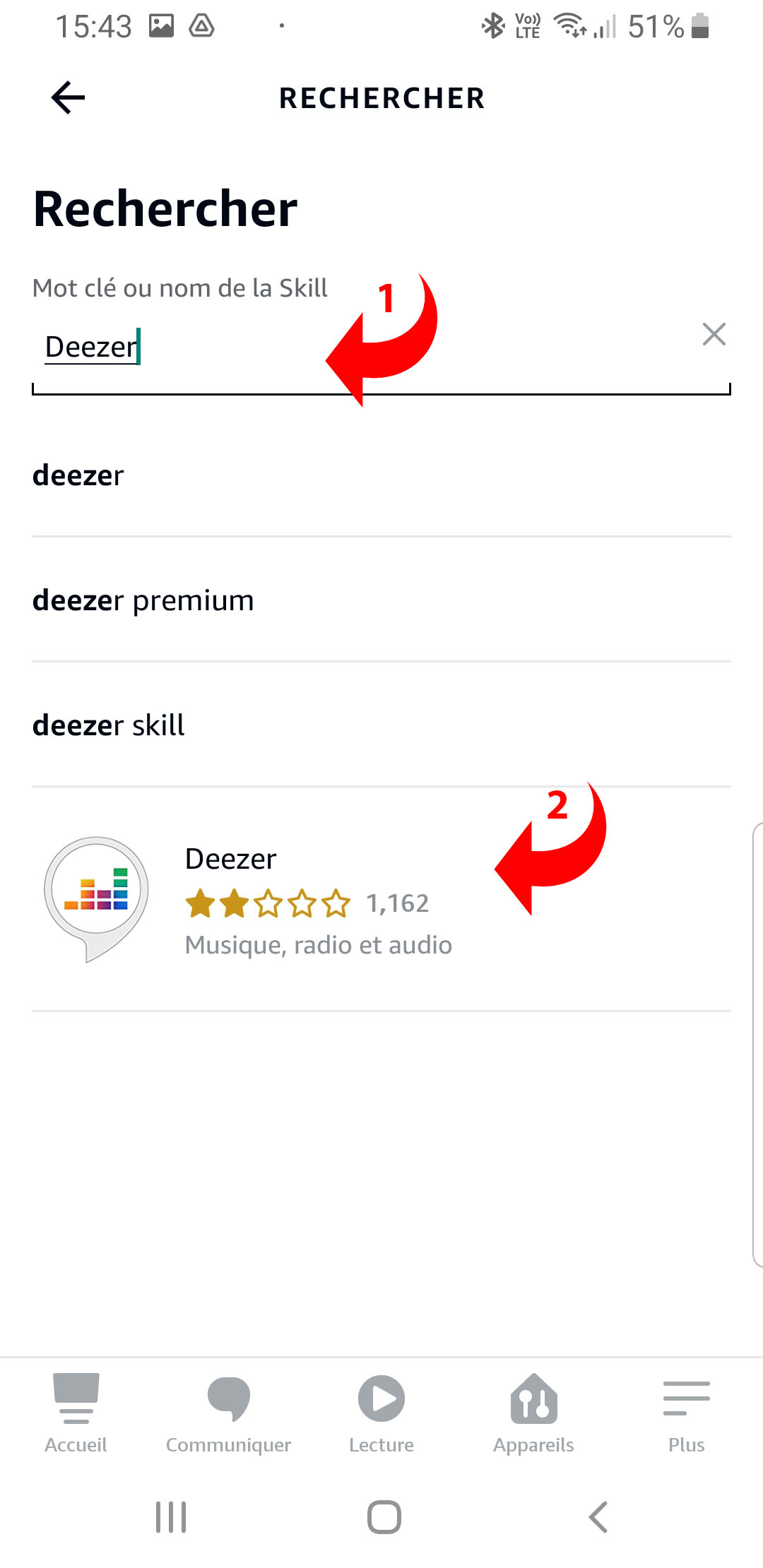Open the Appareils devices icon
This screenshot has height=1568, width=763.
point(534,1413)
